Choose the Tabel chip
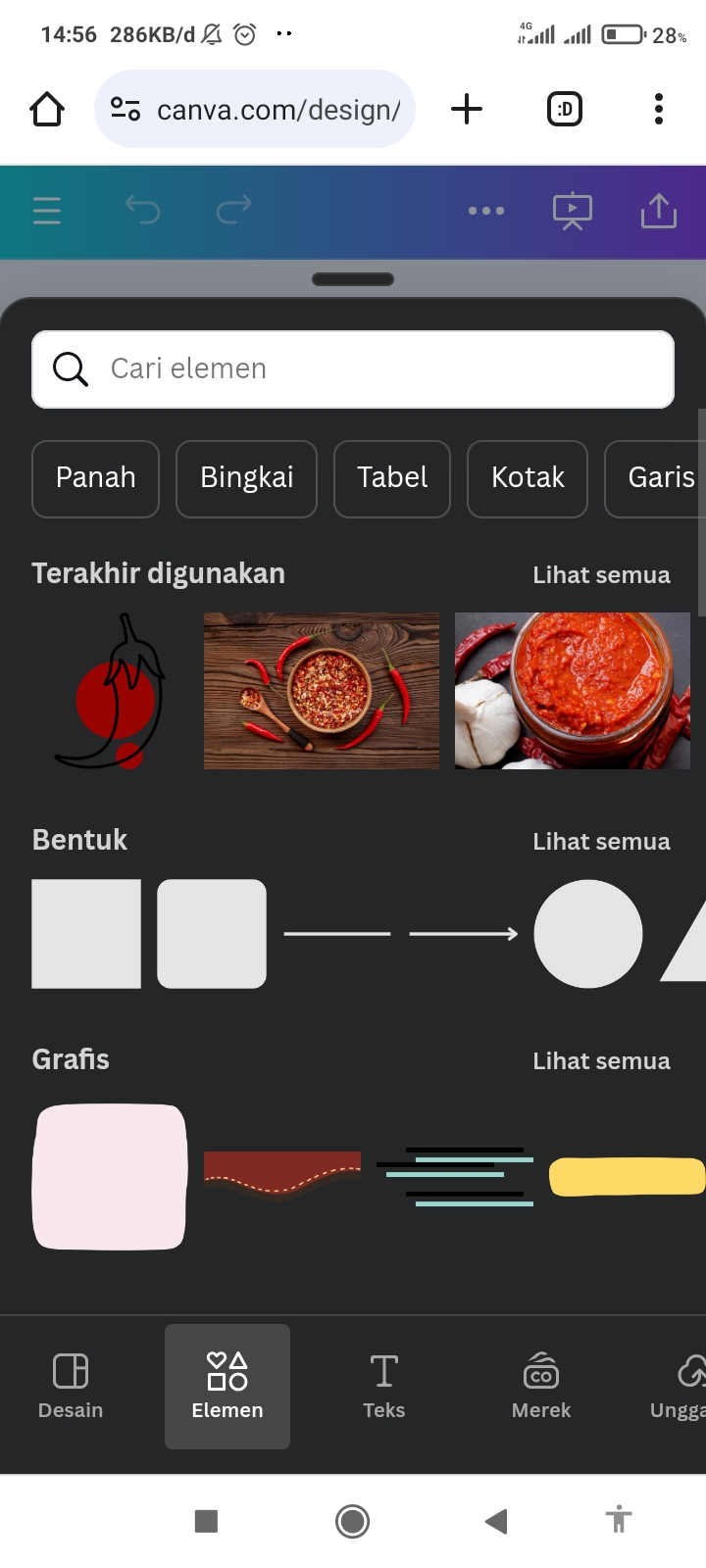 [x=392, y=478]
